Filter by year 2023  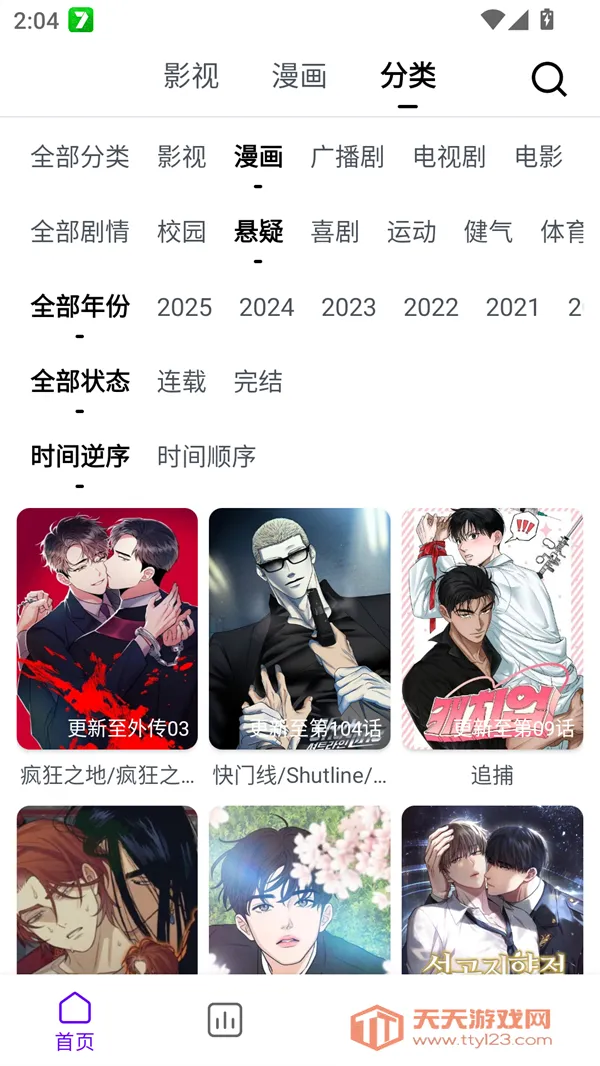(348, 307)
